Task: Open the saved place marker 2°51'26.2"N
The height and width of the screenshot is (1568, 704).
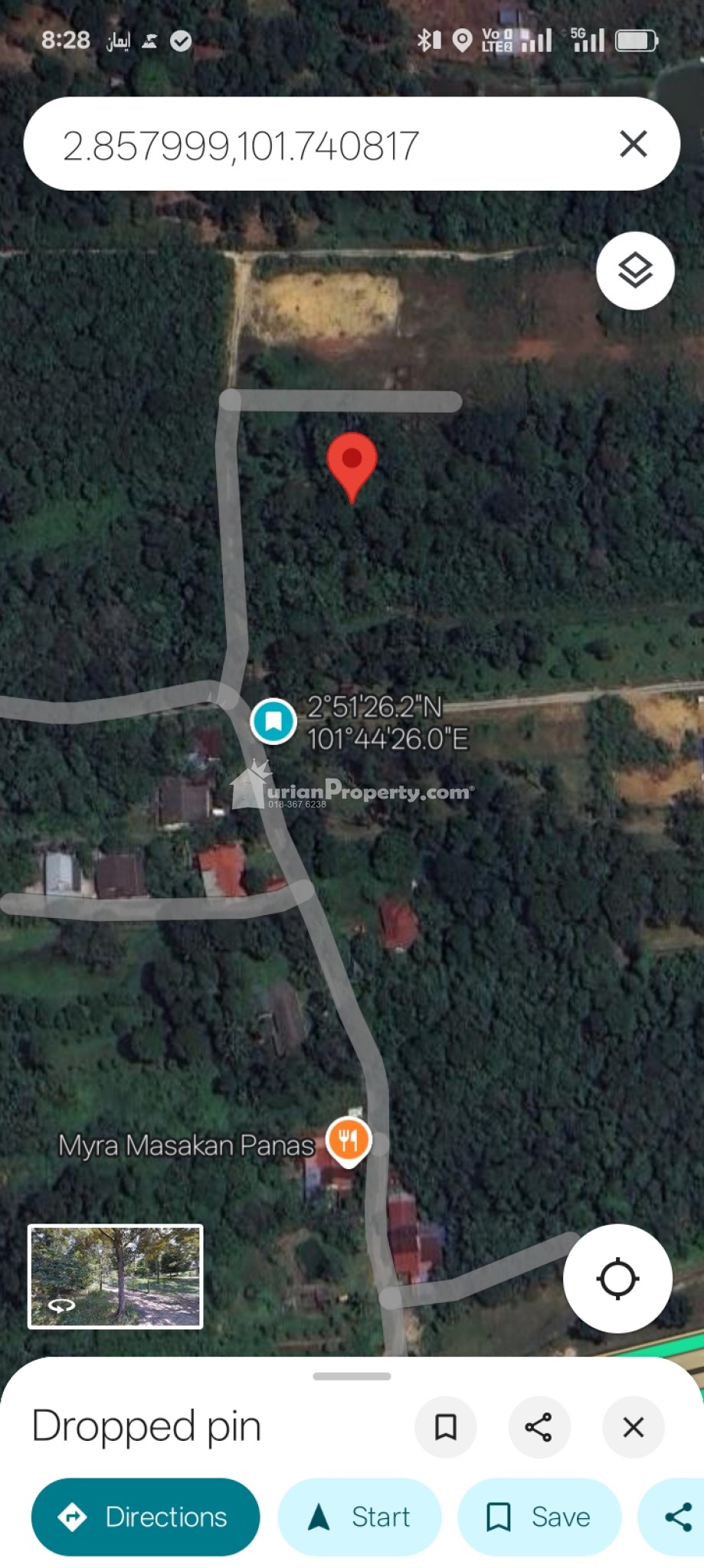Action: point(273,720)
